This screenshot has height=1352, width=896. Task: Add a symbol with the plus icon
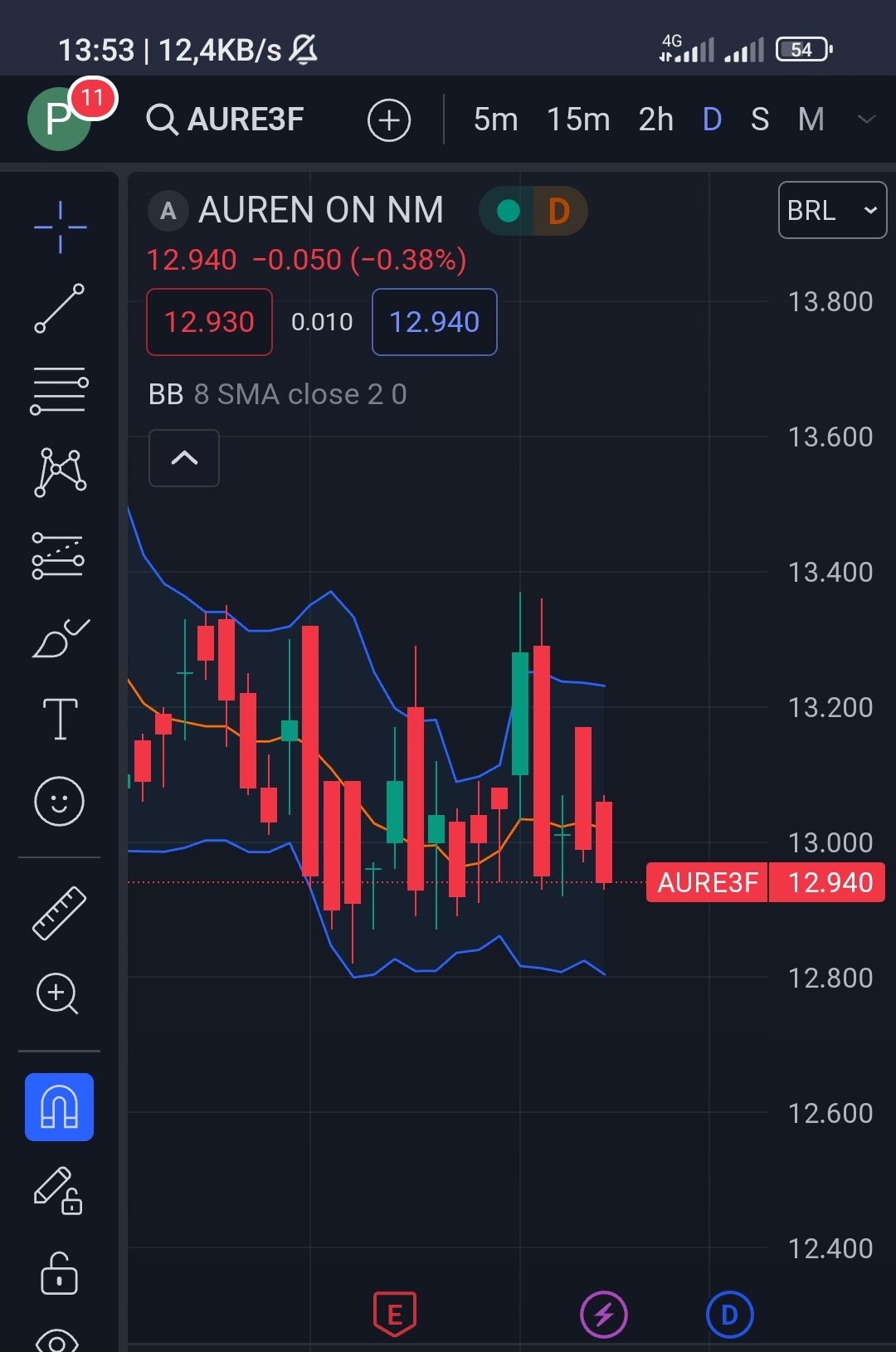(x=388, y=120)
